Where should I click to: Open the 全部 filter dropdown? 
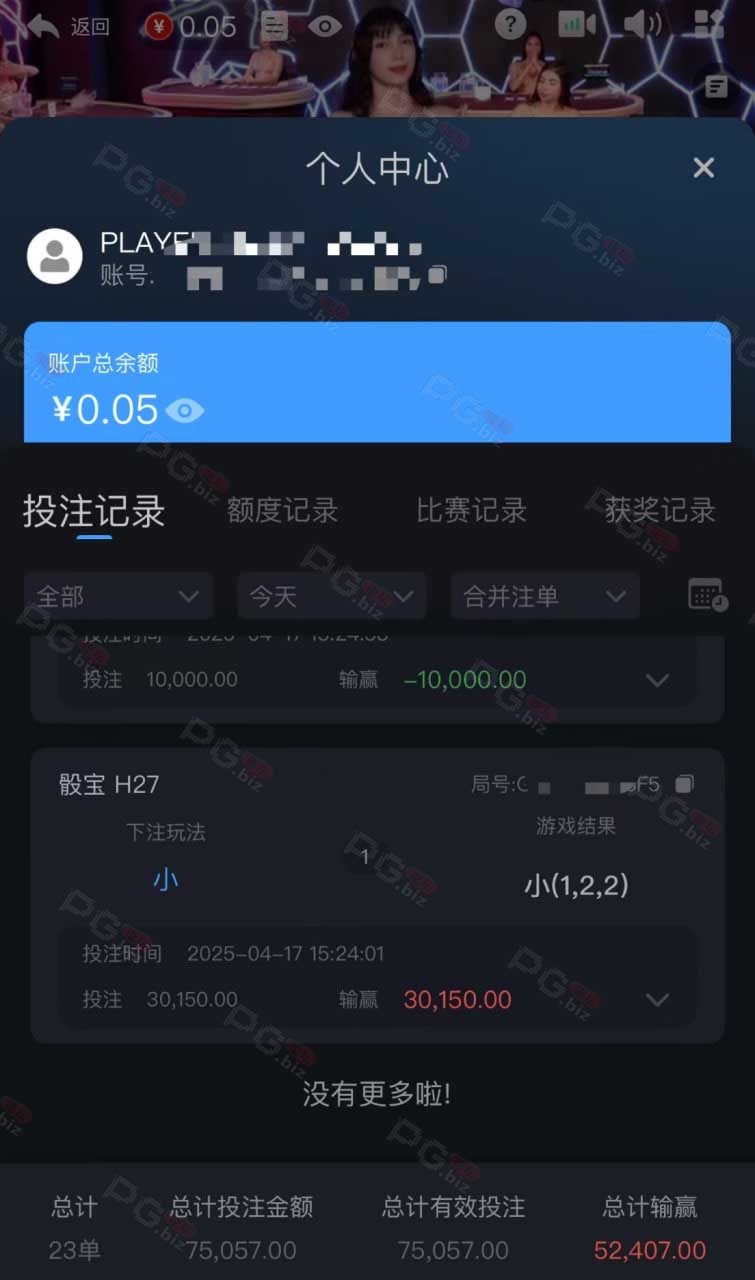118,596
